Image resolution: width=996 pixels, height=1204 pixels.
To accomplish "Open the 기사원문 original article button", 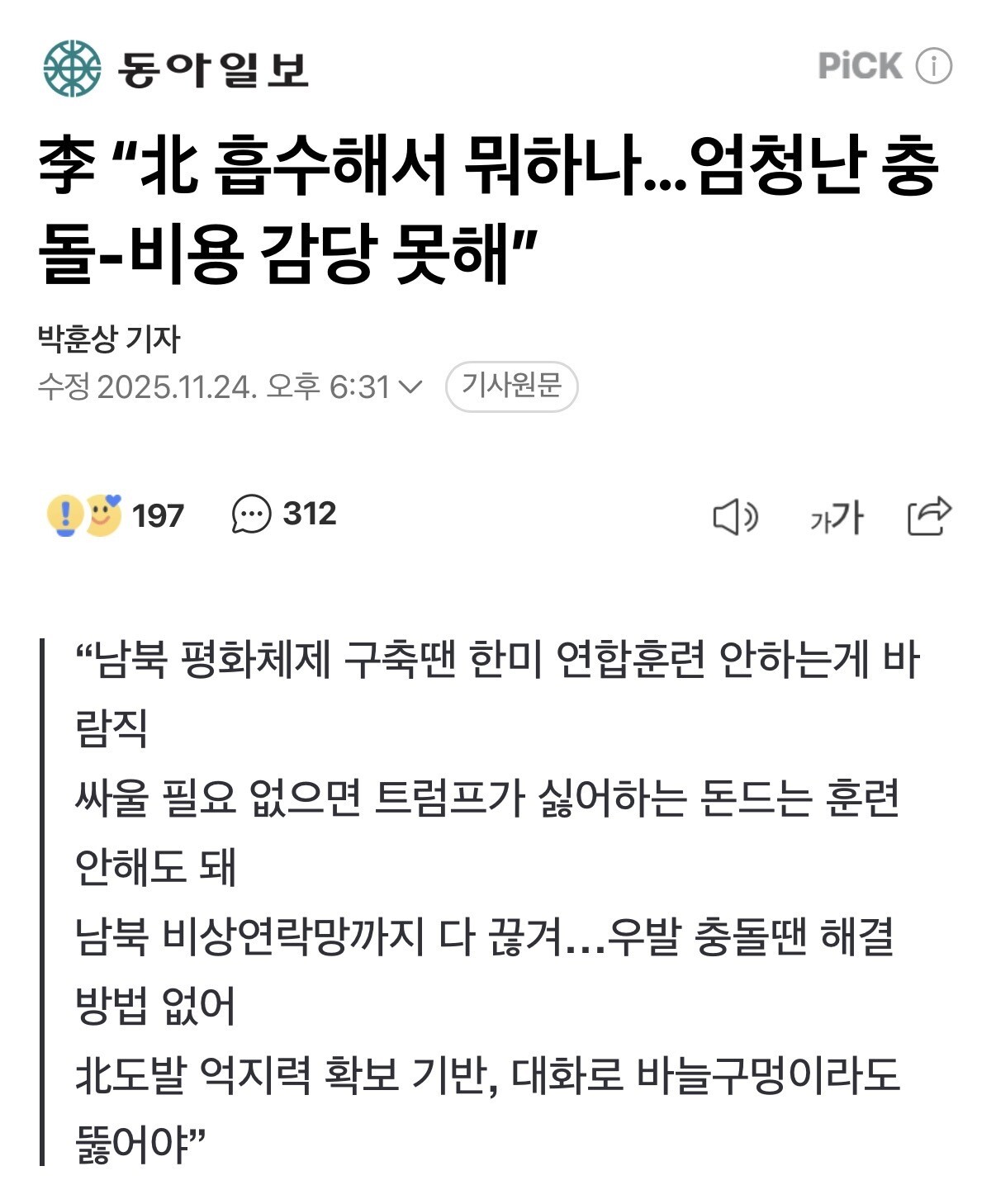I will click(511, 386).
